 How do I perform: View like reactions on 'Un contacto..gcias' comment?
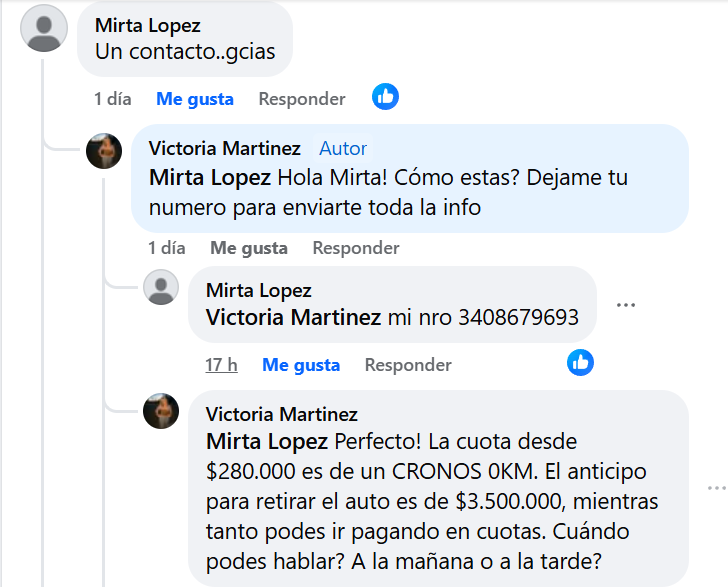coord(385,97)
